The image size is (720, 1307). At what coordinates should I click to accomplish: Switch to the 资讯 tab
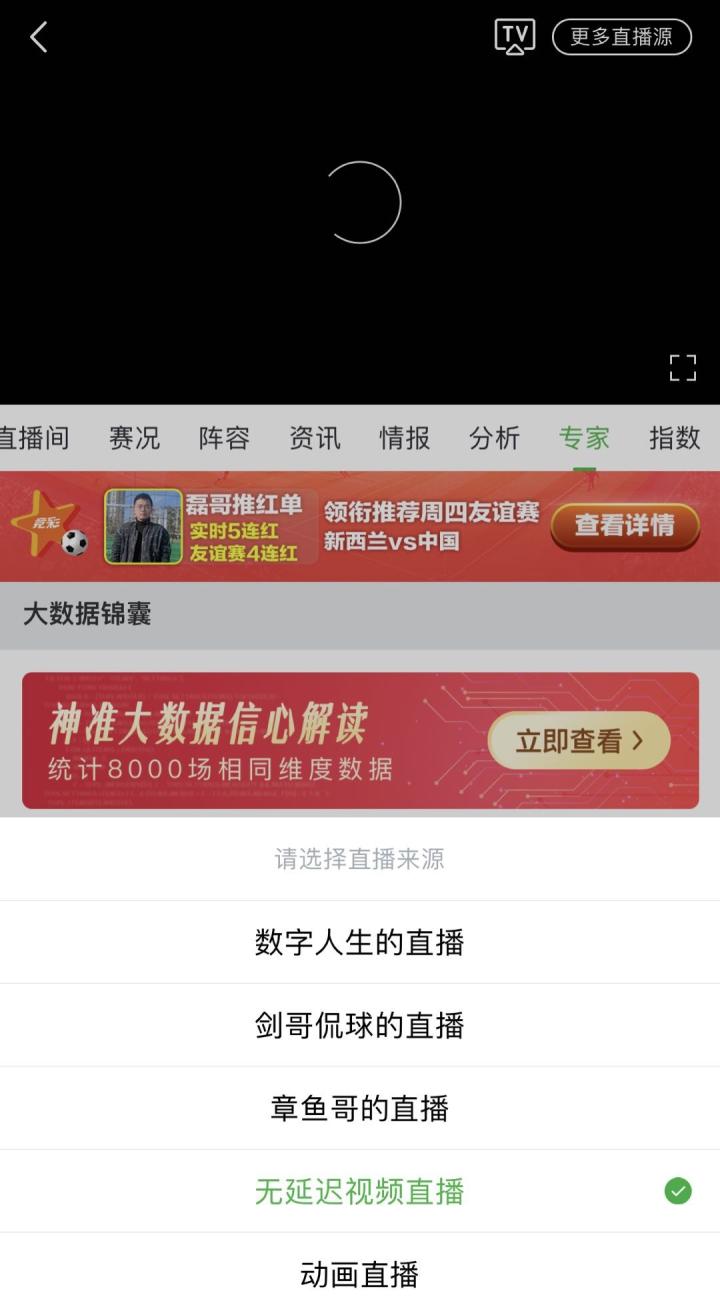click(314, 438)
